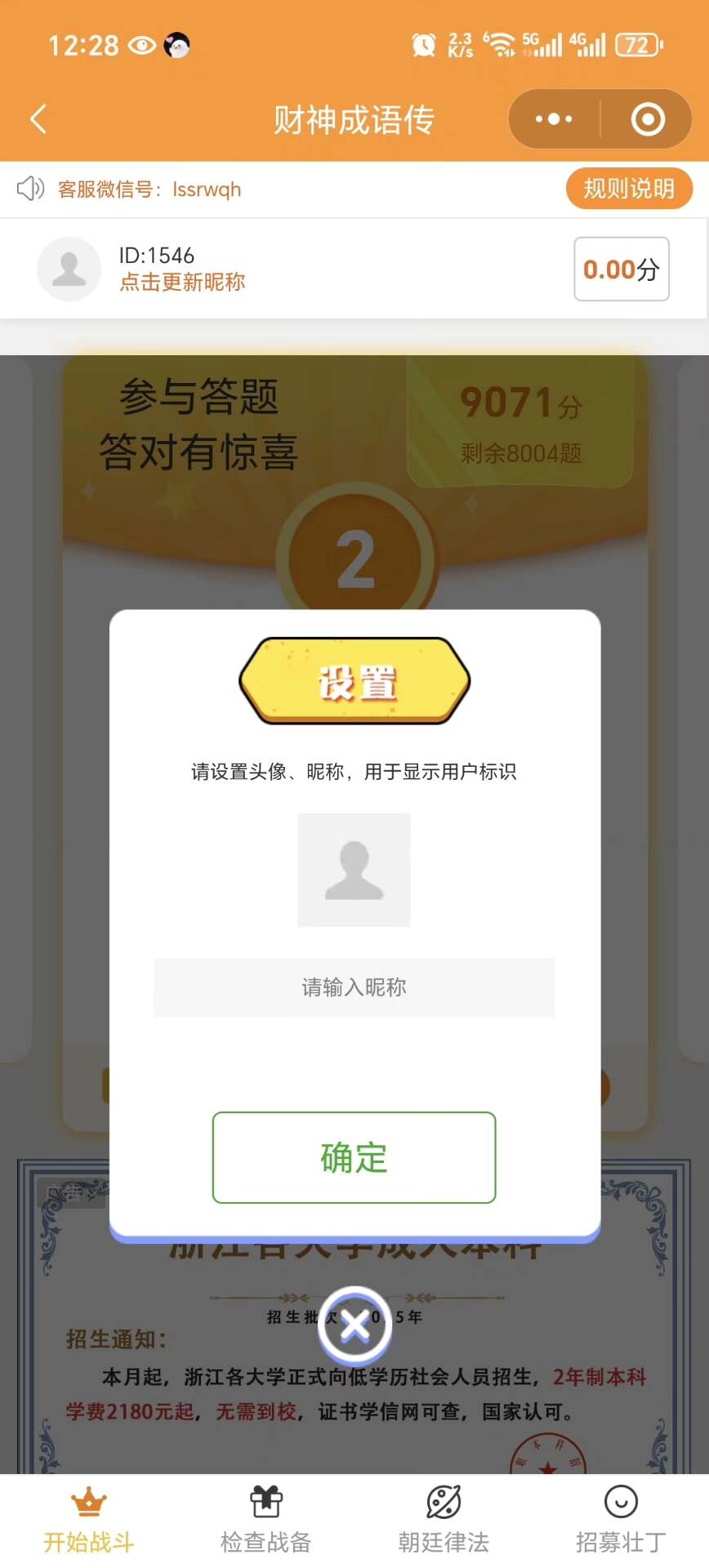
Task: Choose an avatar in the 设置 dialog
Action: point(354,870)
